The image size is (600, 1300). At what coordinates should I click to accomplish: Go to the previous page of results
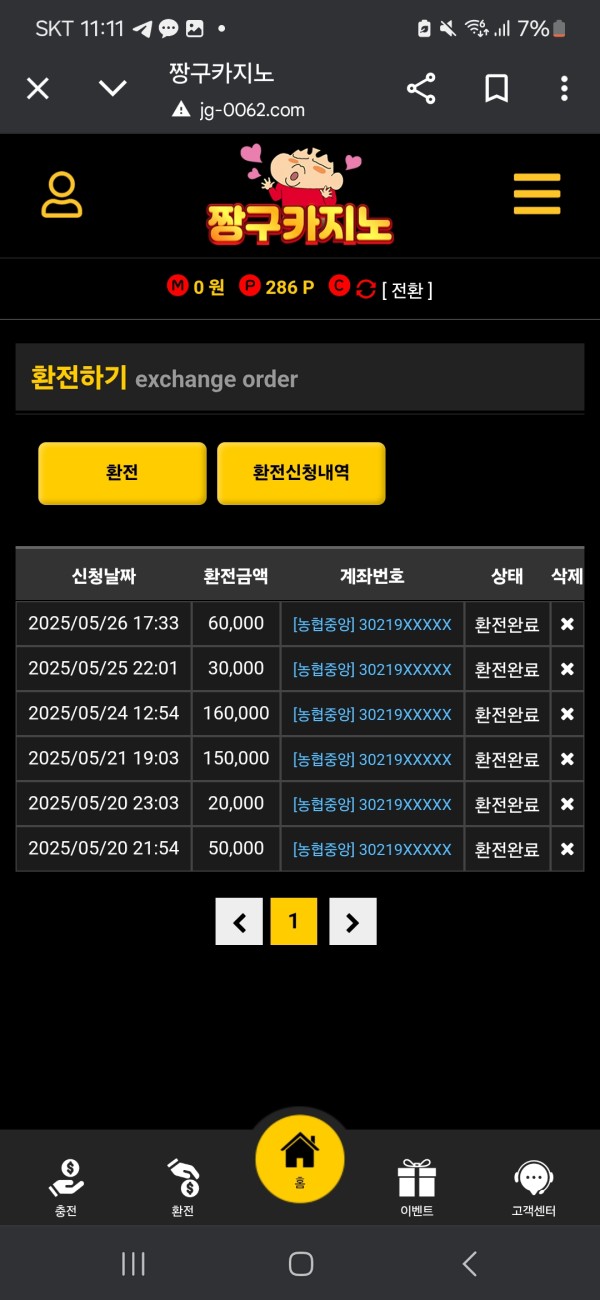click(x=239, y=922)
